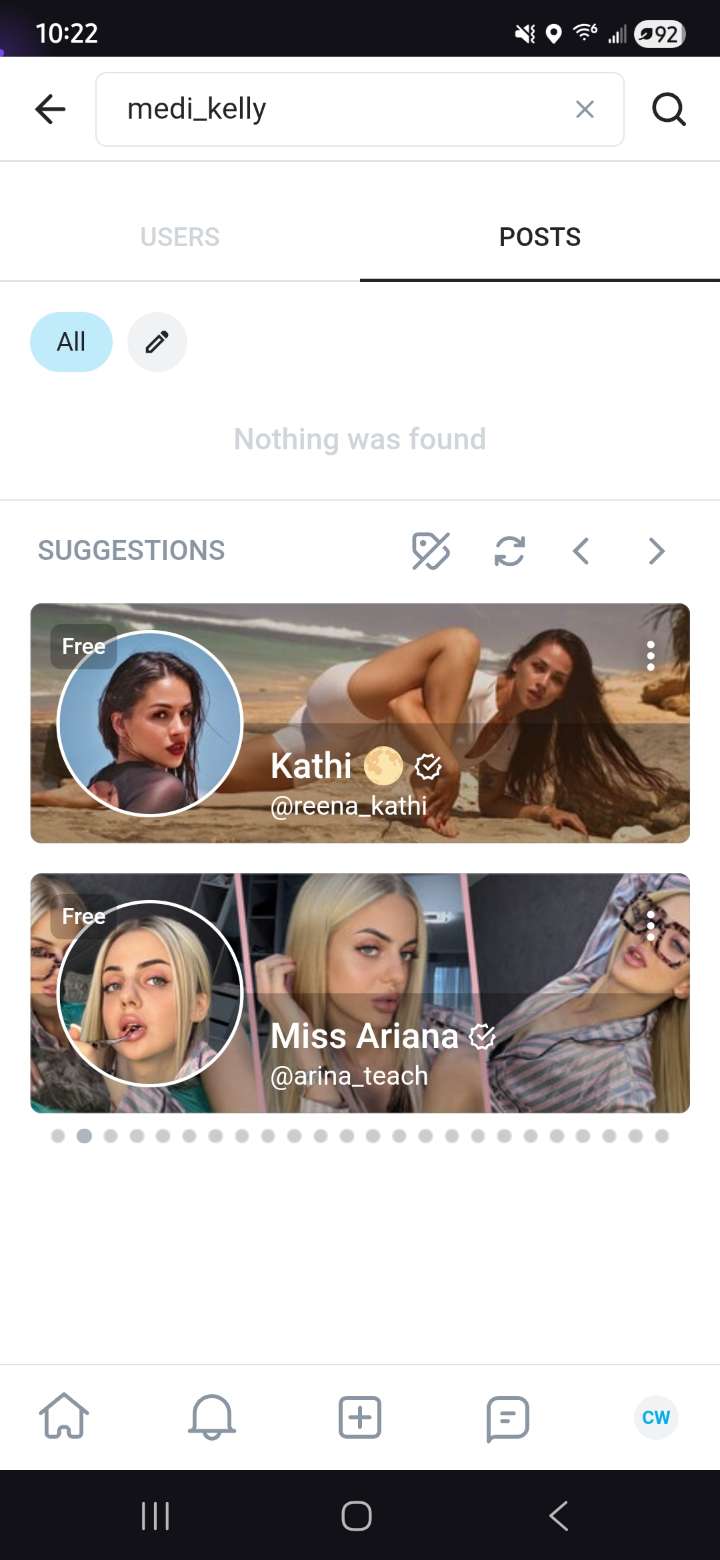Screen dimensions: 720x1560
Task: Refresh the suggestions list
Action: (509, 551)
